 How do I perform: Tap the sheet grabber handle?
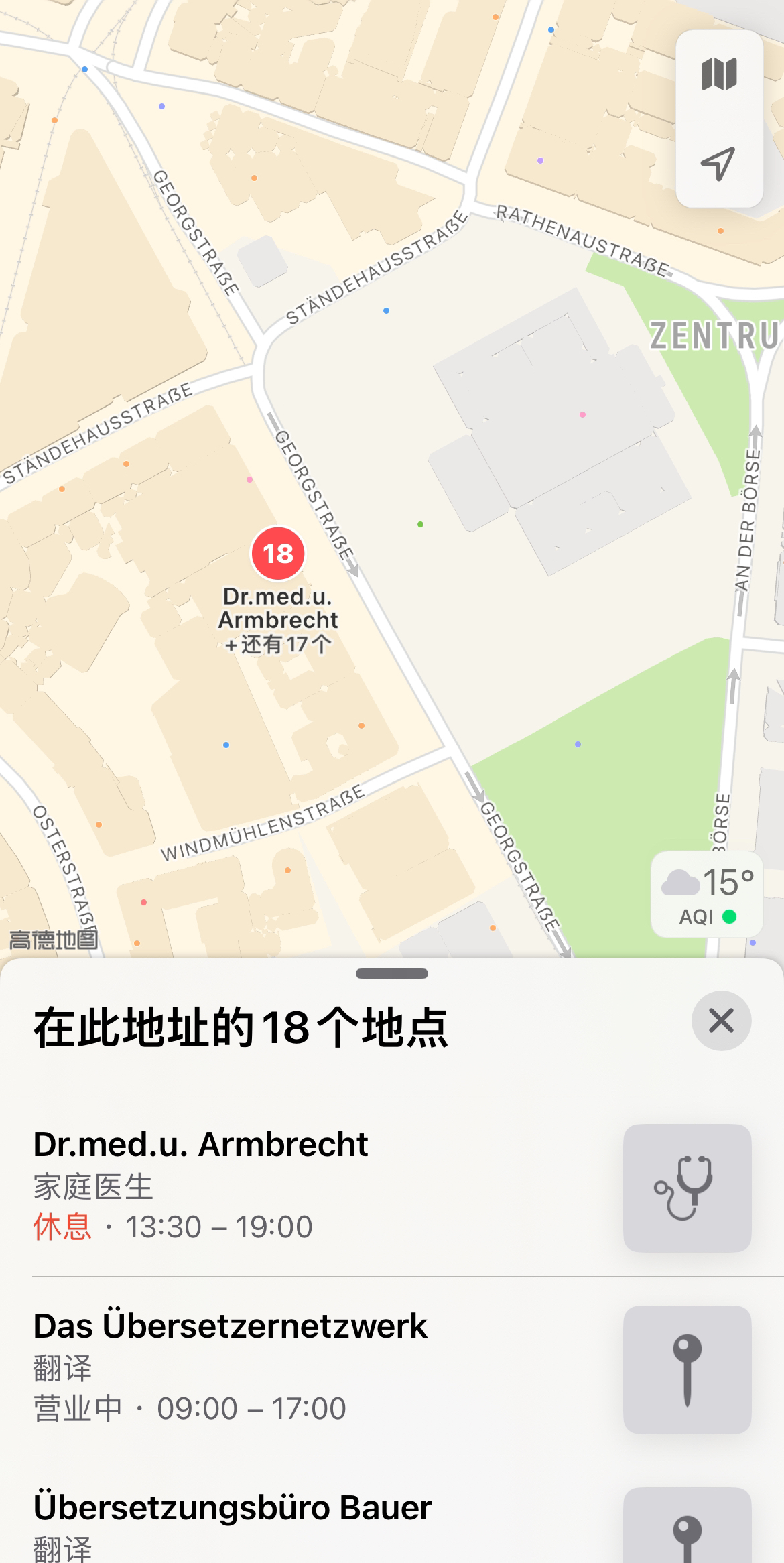392,973
